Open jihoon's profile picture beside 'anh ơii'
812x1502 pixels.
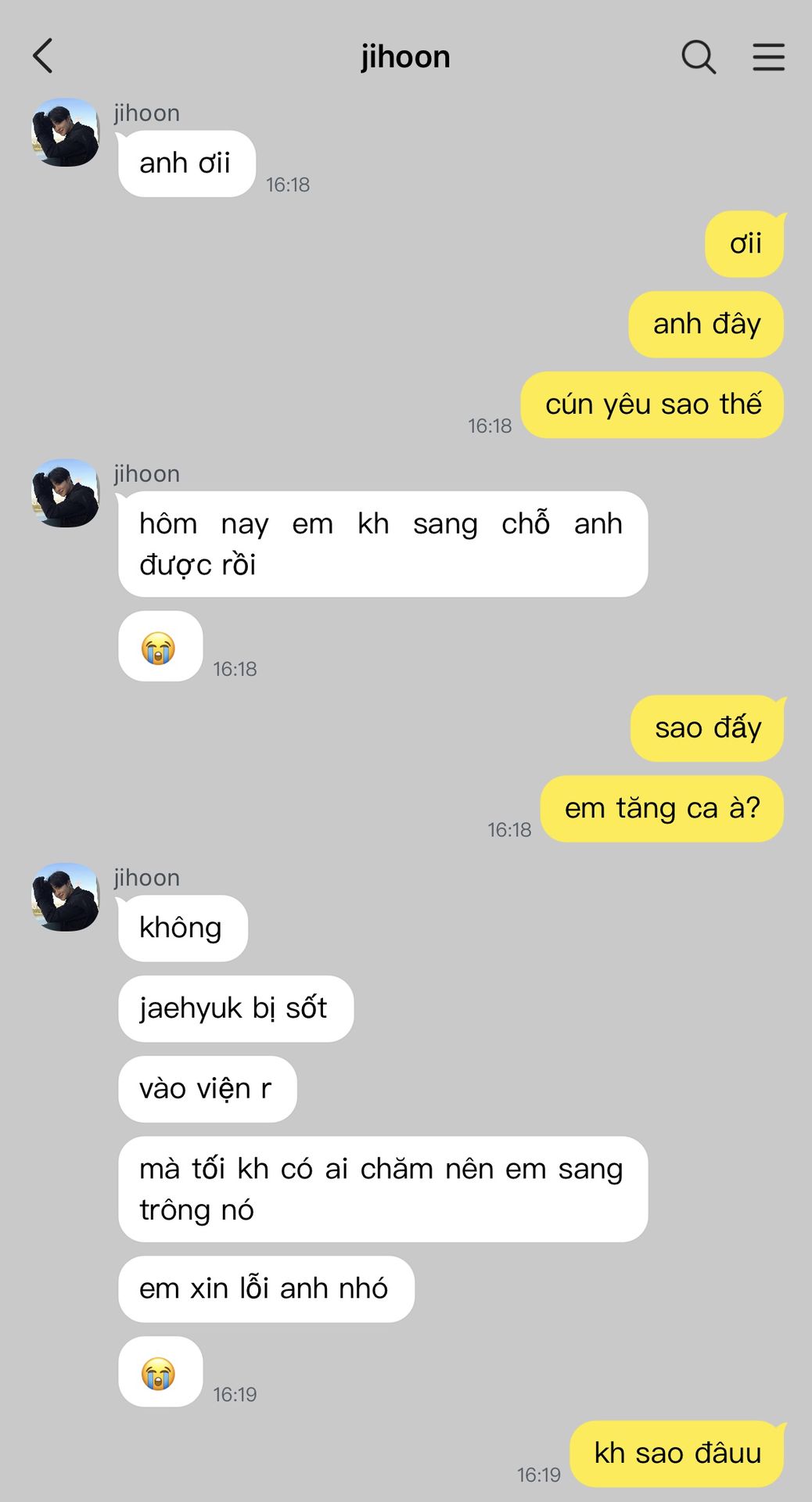66,132
